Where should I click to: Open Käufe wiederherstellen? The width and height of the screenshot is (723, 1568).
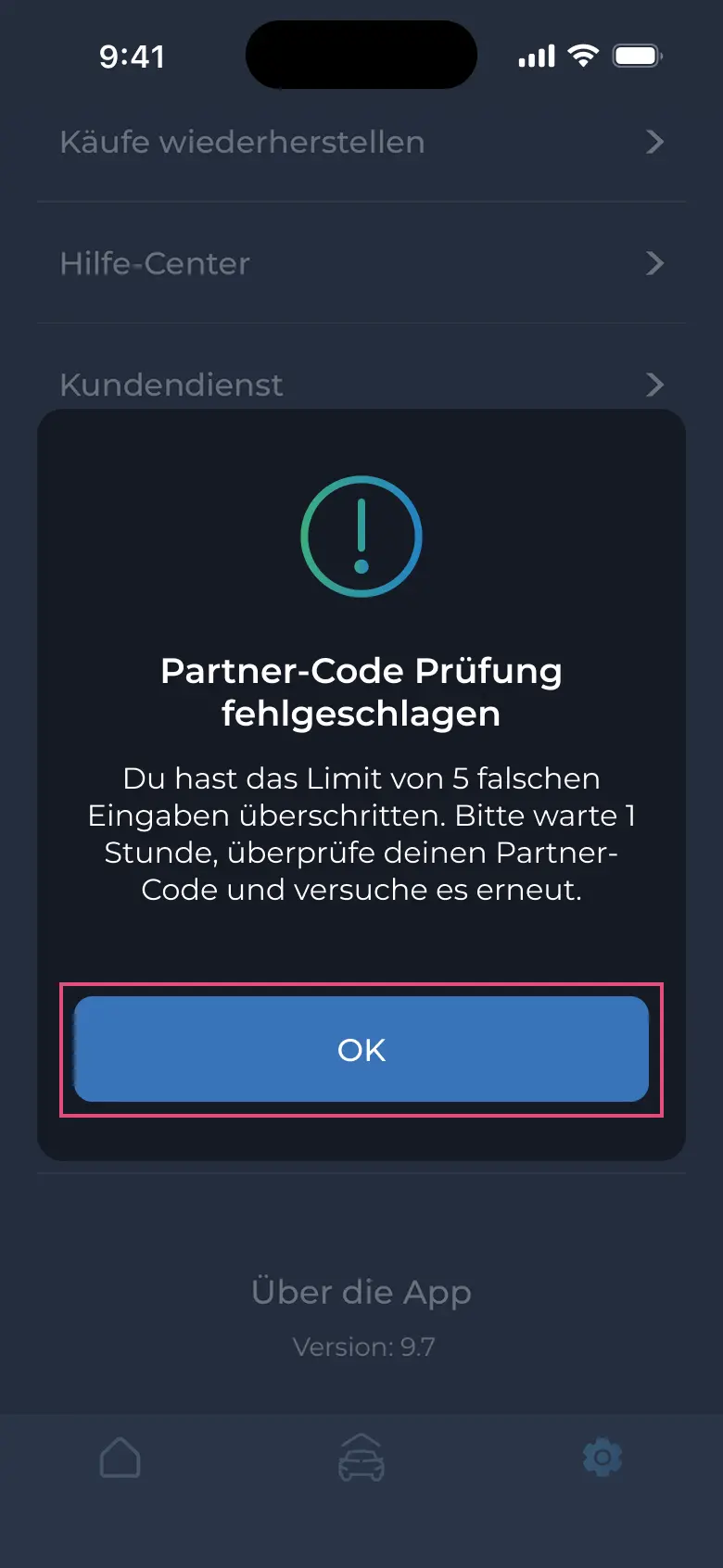pyautogui.click(x=361, y=142)
